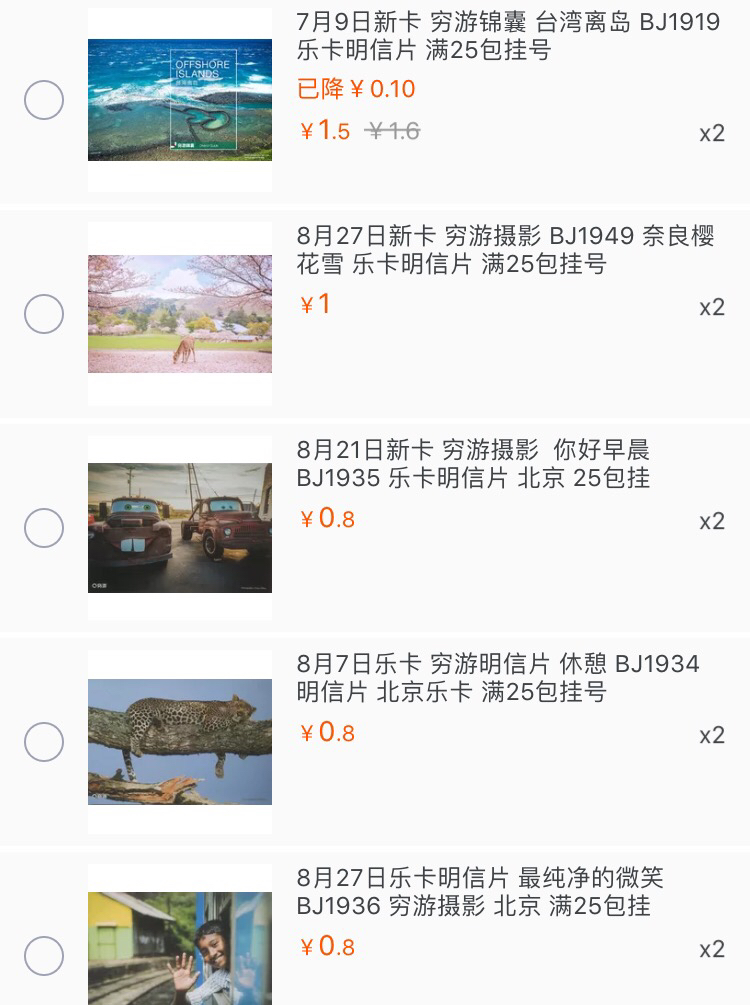
Task: Tick the 你好早晨 BJ1935 postcard checkbox
Action: 44,528
